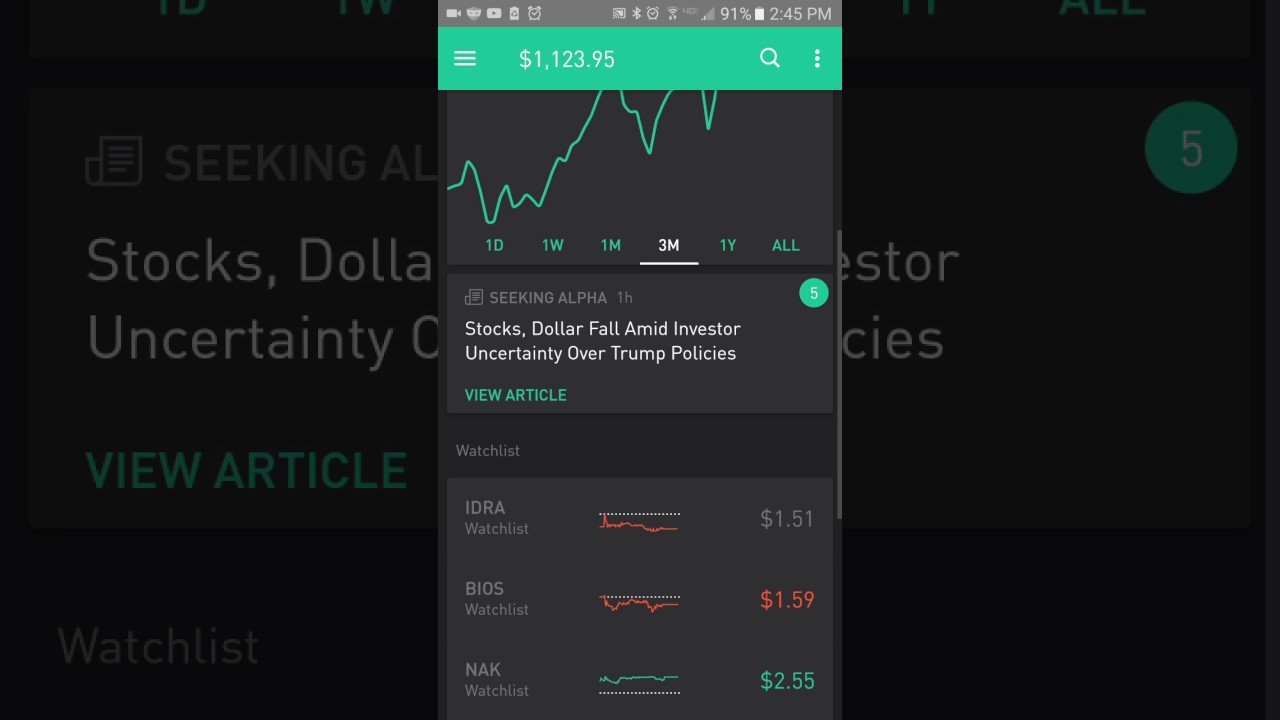Screen dimensions: 1280x720
Task: Open the hamburger drawer menu
Action: pos(465,59)
